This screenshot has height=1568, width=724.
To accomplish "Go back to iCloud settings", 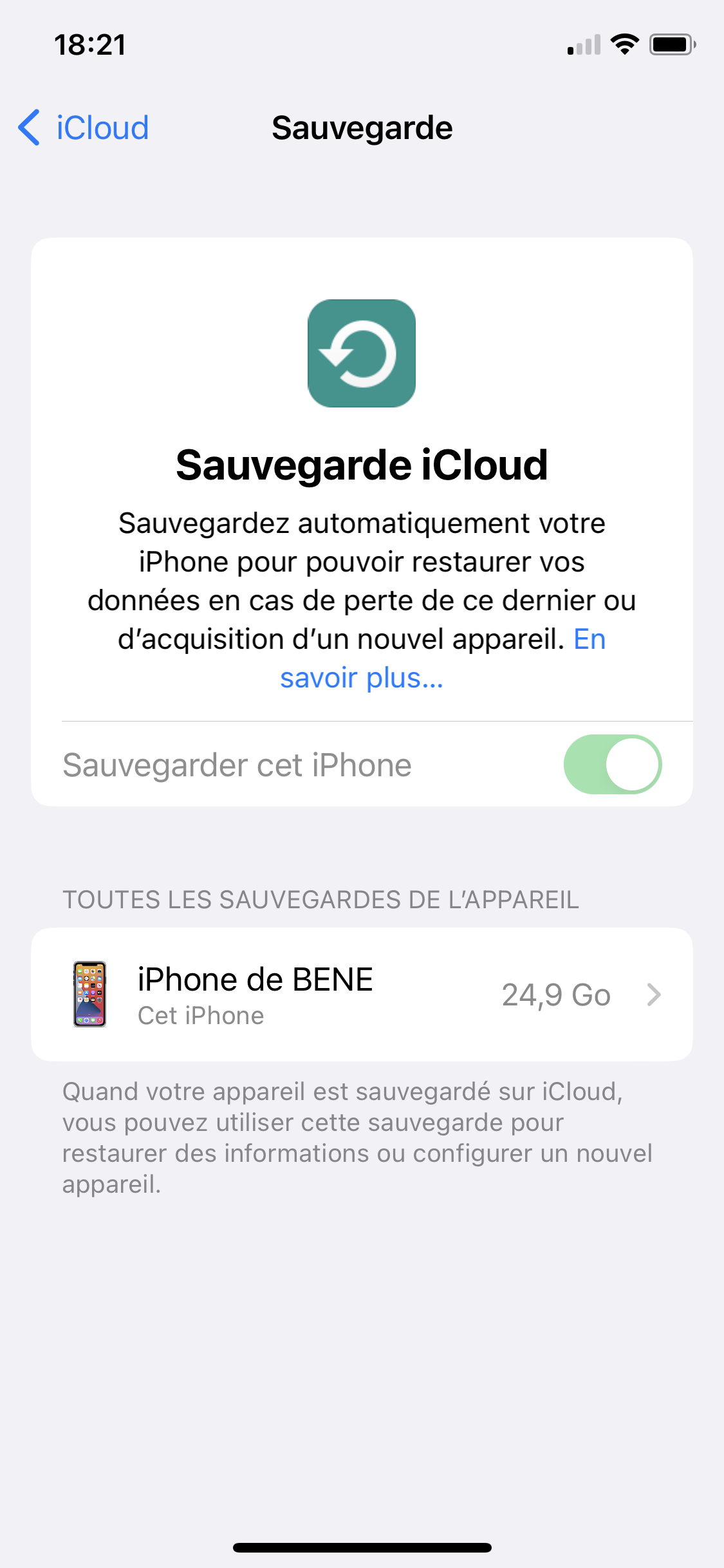I will point(84,127).
